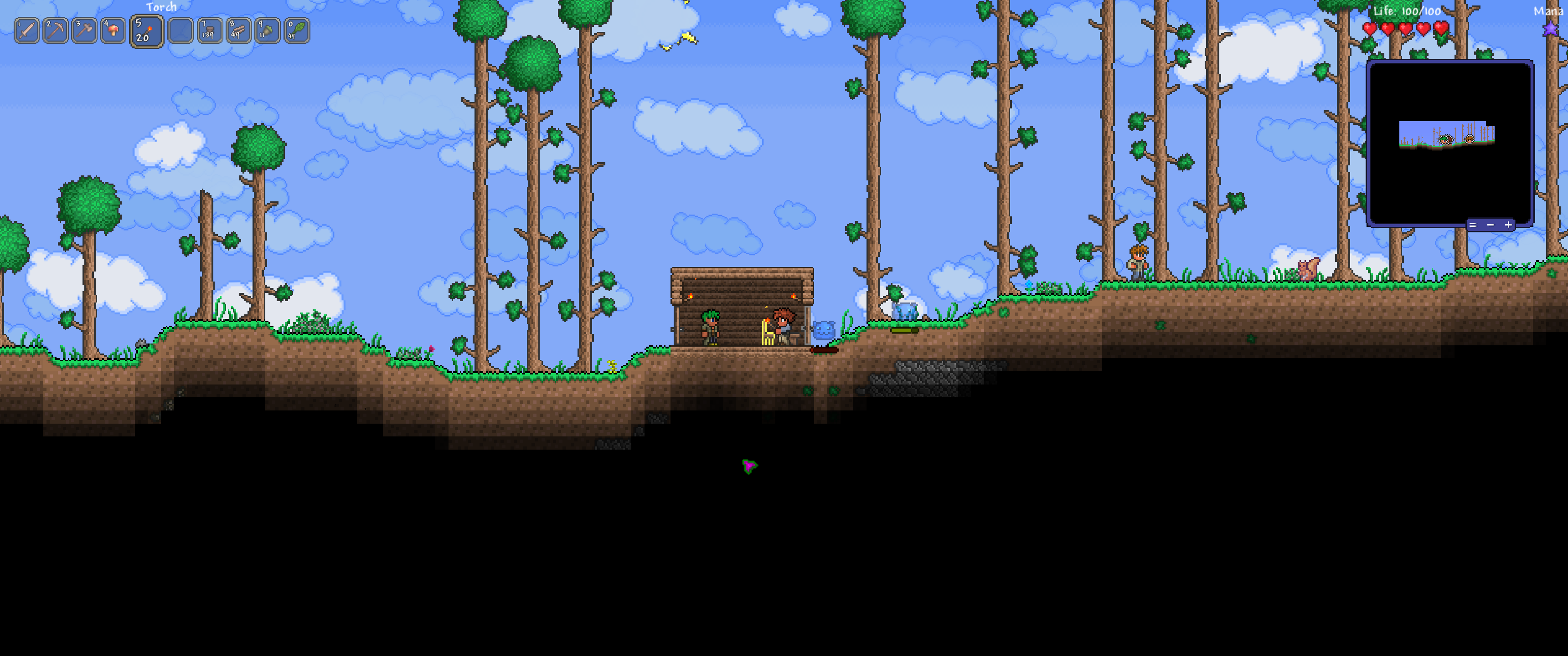Select the torch in hotbar slot 5

click(x=146, y=31)
